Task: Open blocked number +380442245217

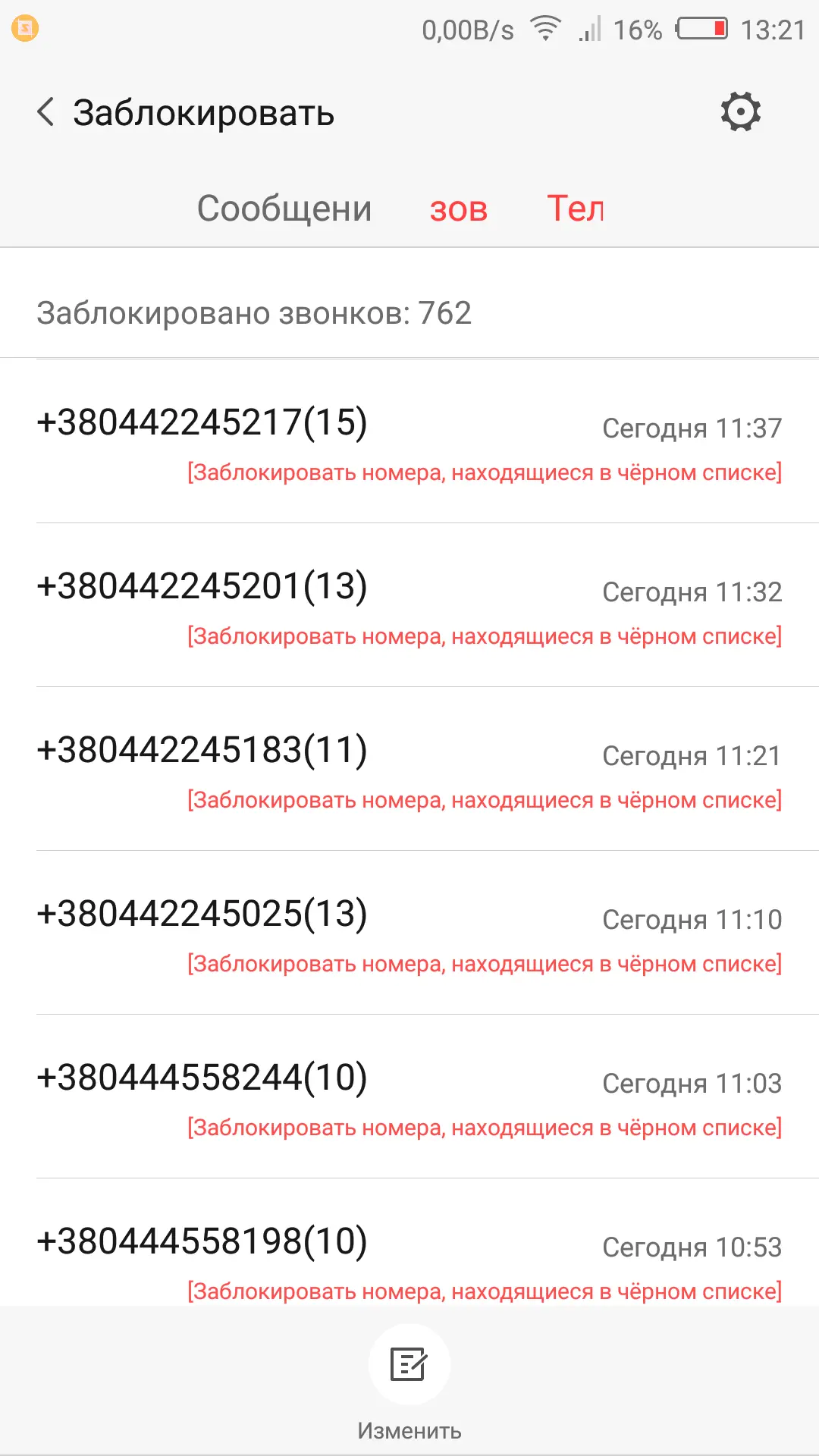Action: click(x=409, y=444)
